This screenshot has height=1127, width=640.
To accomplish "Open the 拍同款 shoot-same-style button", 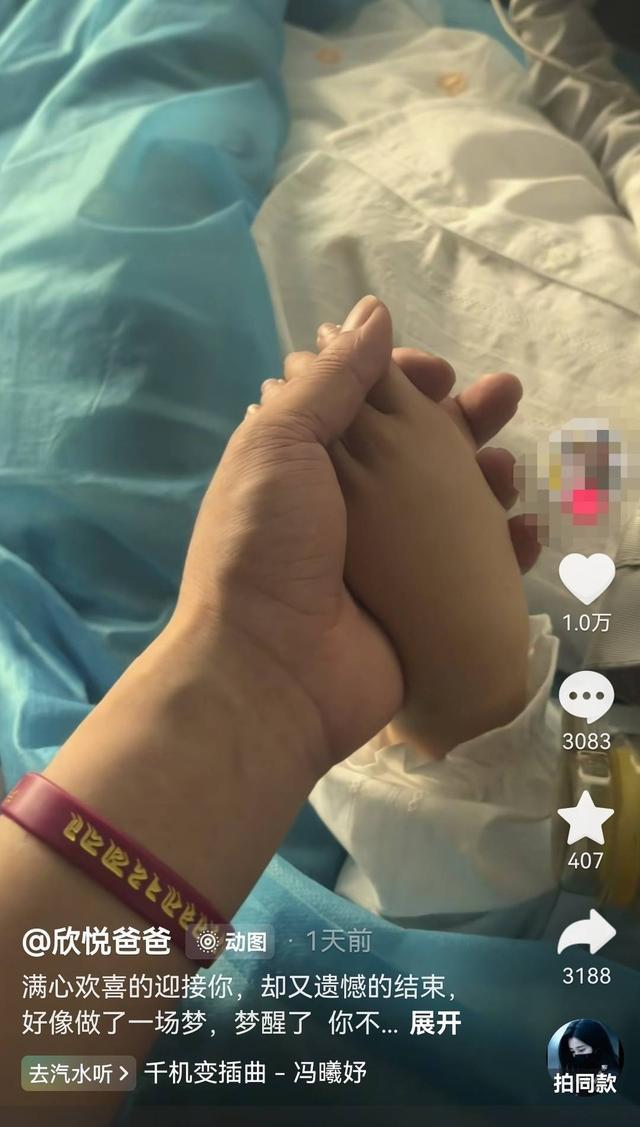I will tap(585, 1058).
